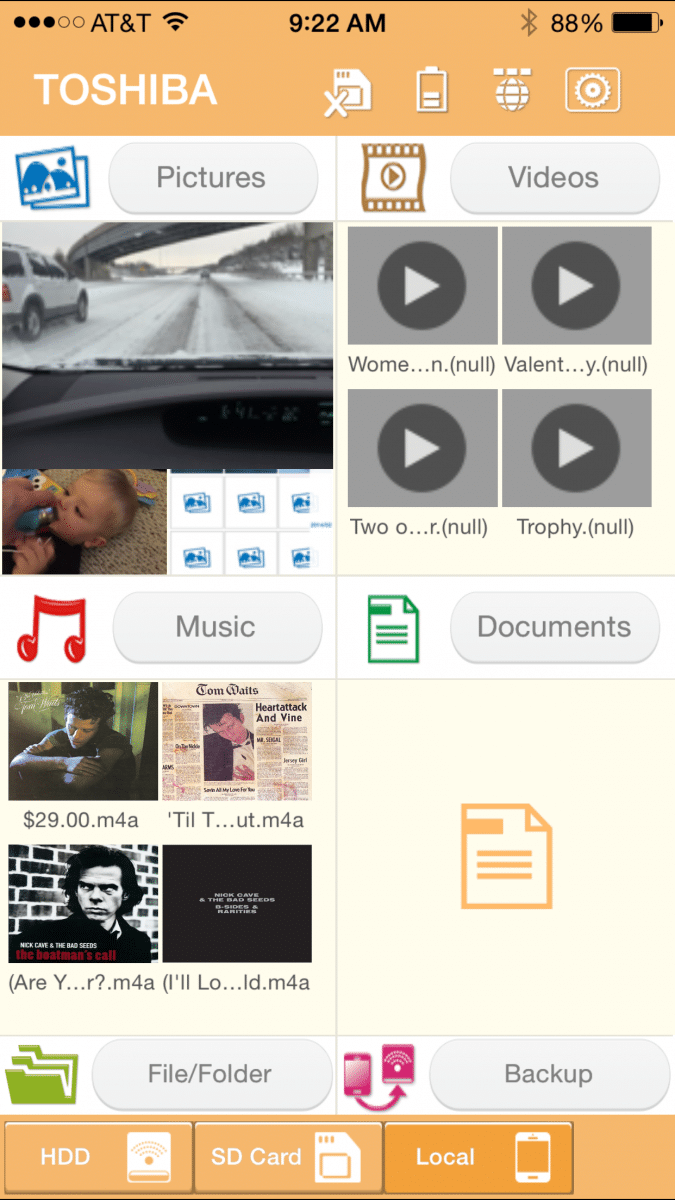
Task: Open the Pictures section
Action: 212,178
